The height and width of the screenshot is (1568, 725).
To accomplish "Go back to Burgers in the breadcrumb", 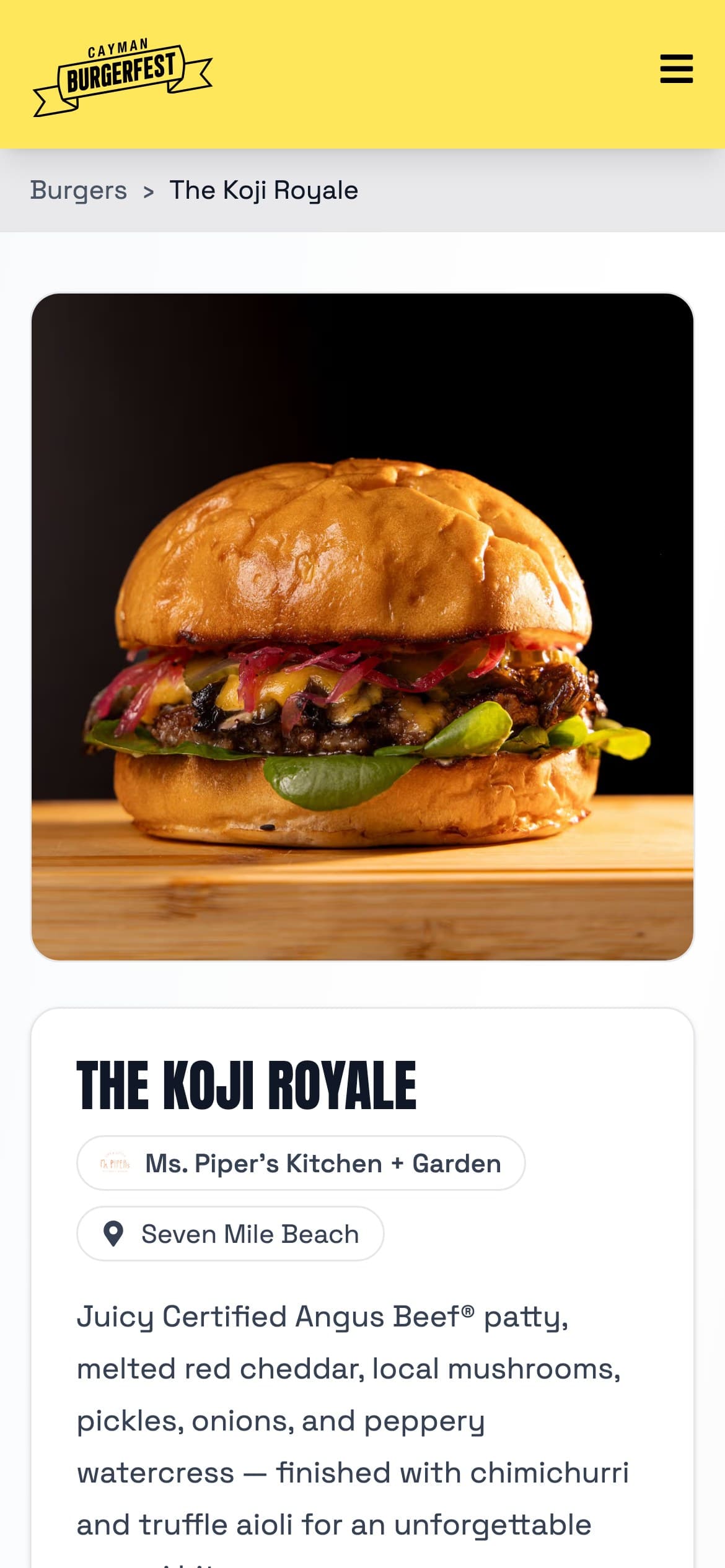I will [x=79, y=190].
